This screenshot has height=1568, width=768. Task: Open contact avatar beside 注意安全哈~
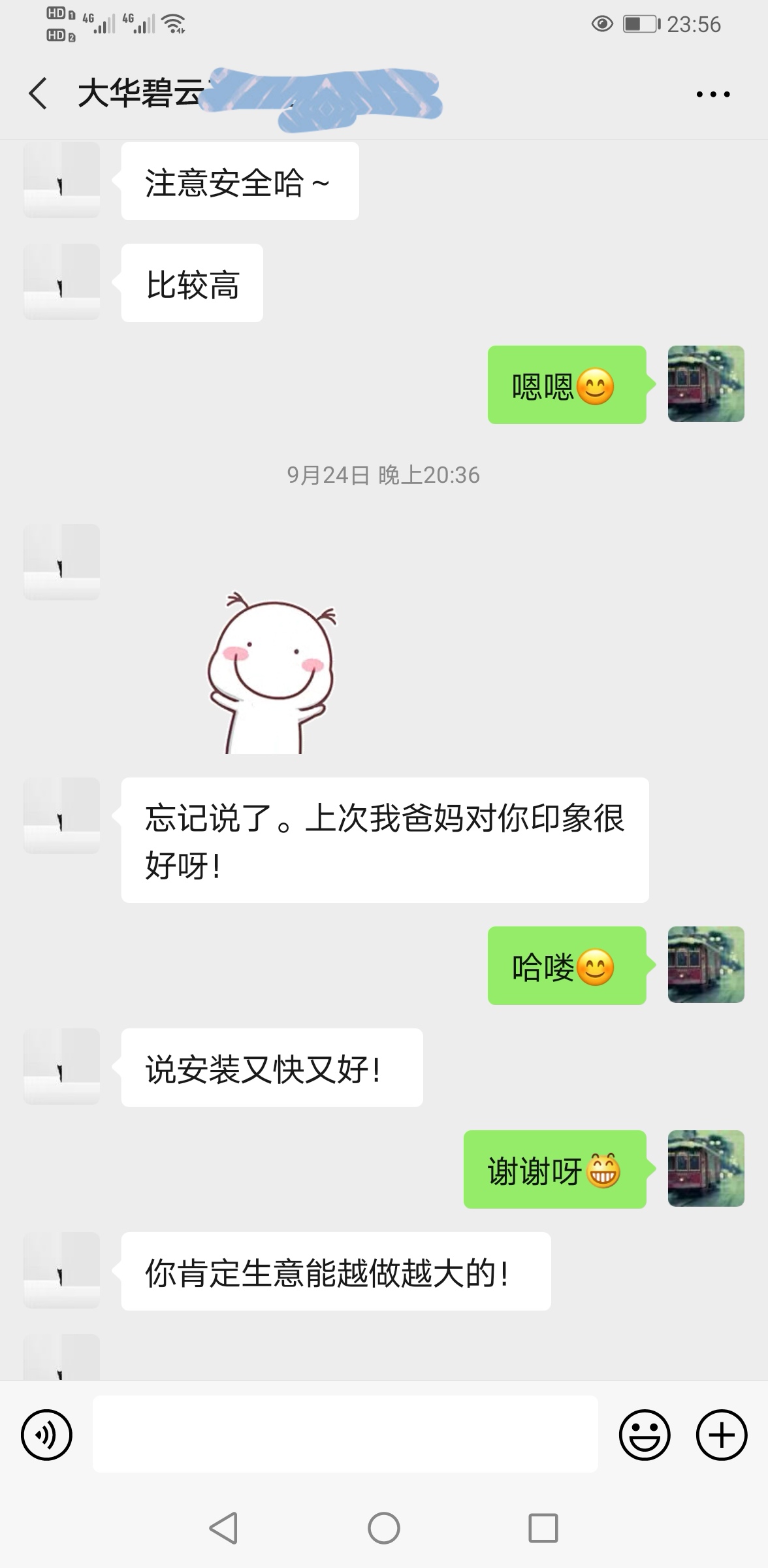pos(61,180)
